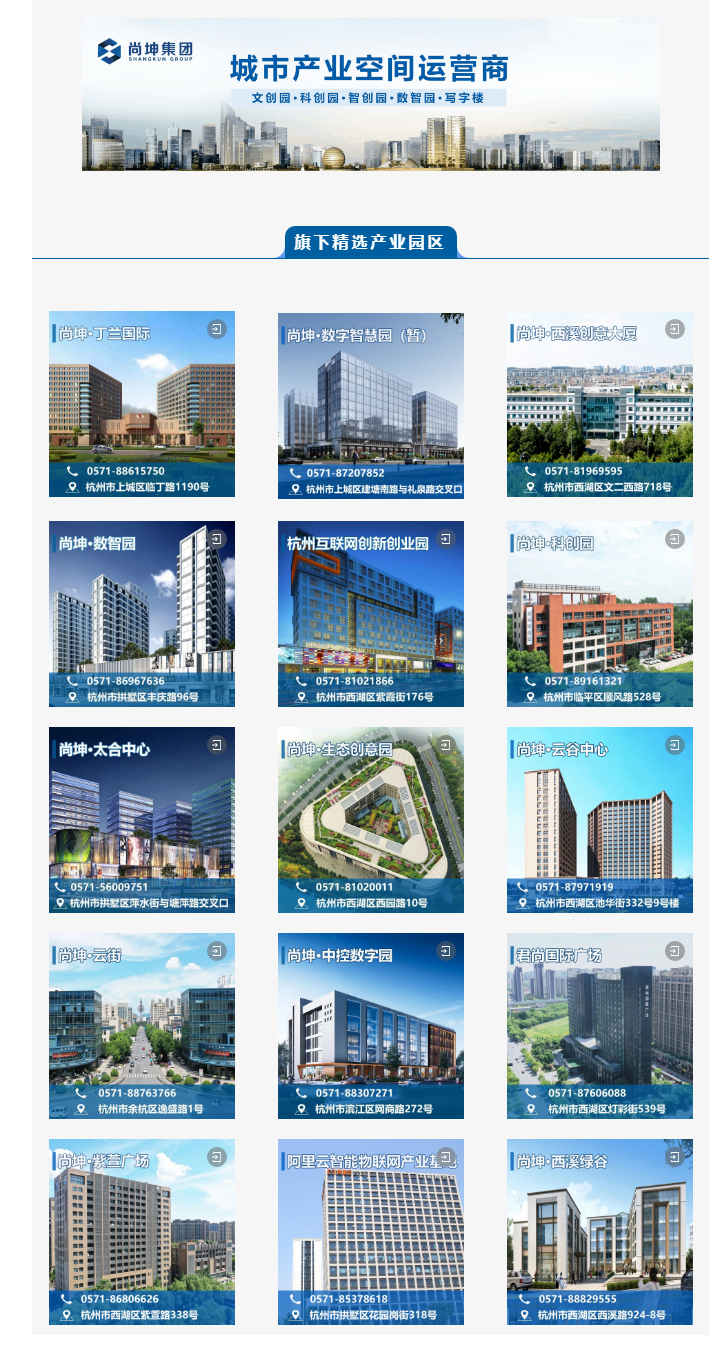Image resolution: width=725 pixels, height=1360 pixels.
Task: View the 尚坤·云街 park tile
Action: click(142, 1026)
